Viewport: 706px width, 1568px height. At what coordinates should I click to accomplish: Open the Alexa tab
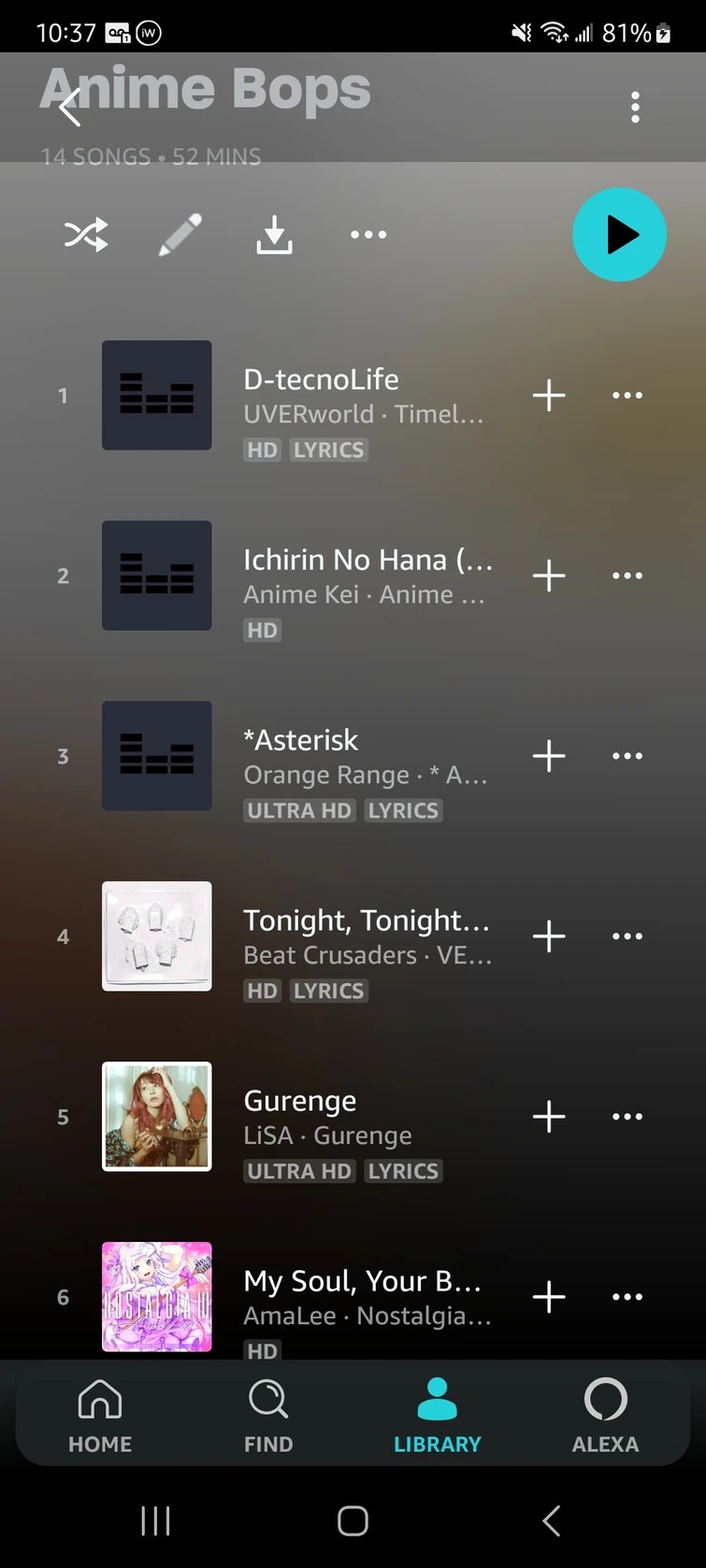pyautogui.click(x=605, y=1415)
